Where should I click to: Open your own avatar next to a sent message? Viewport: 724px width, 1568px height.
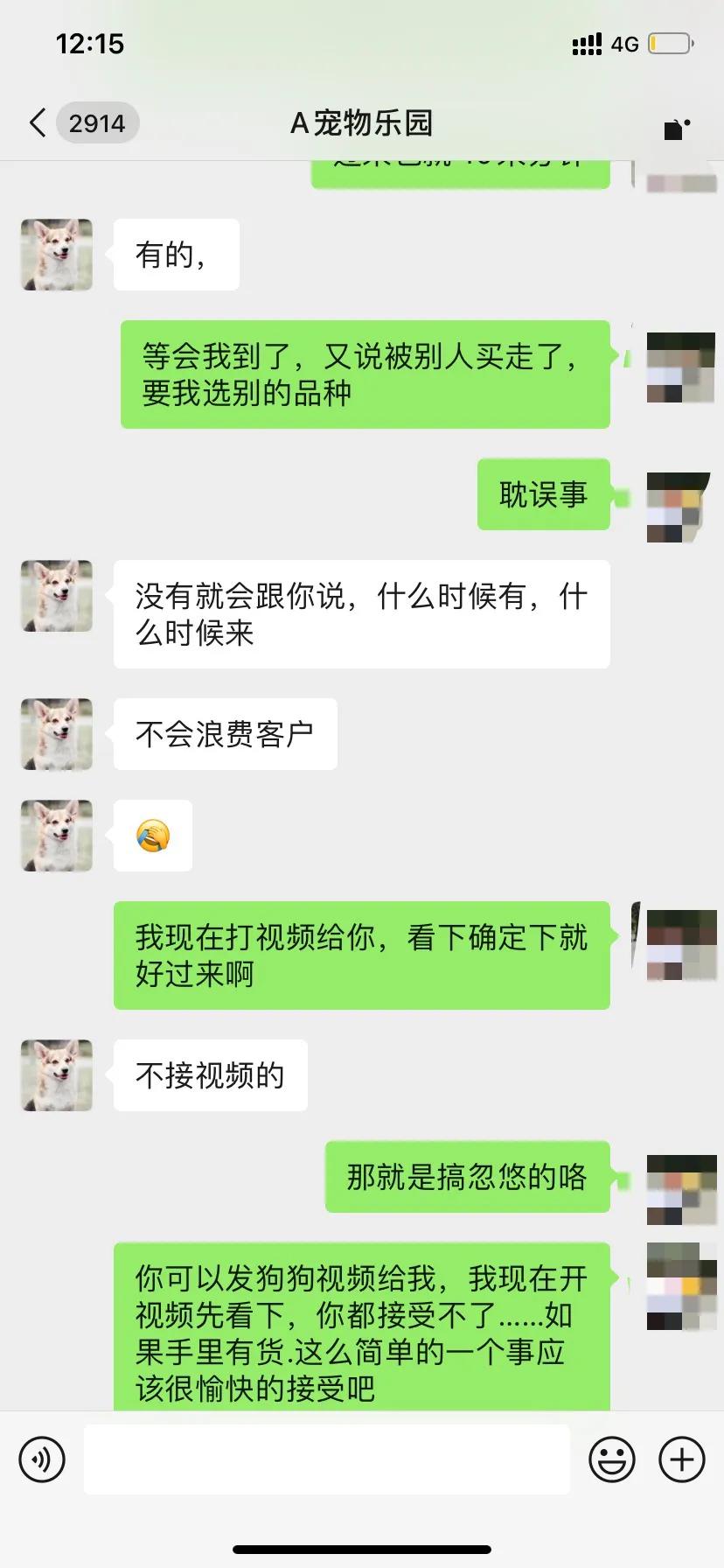point(679,369)
